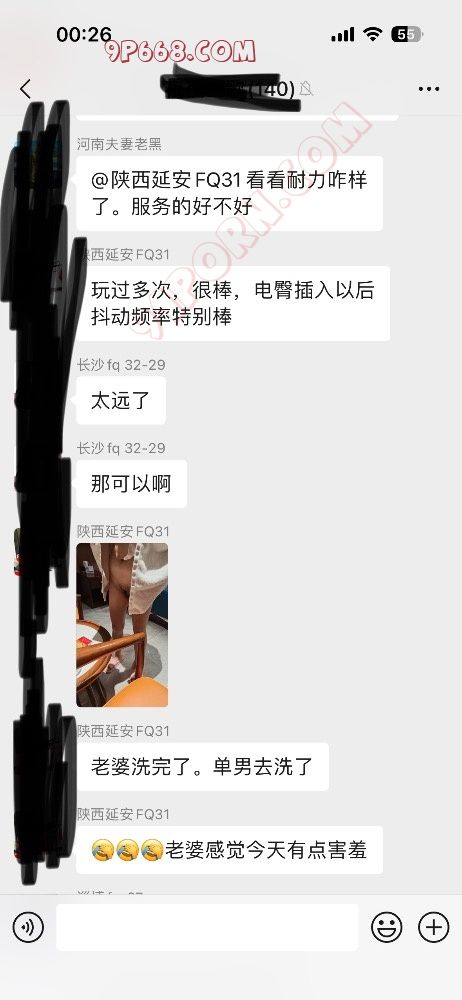
Task: Switch to voice message input
Action: tap(28, 927)
